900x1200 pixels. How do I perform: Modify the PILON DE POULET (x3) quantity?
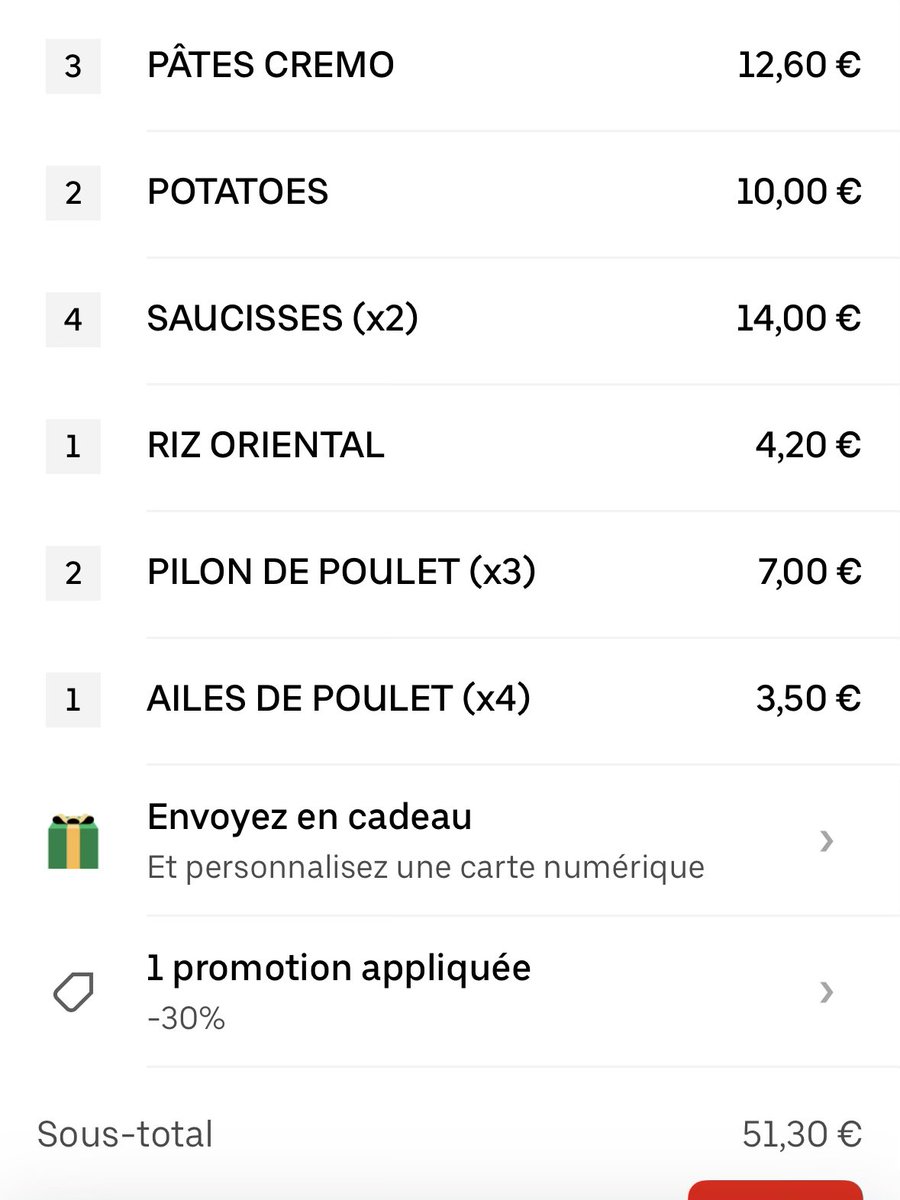pyautogui.click(x=73, y=573)
